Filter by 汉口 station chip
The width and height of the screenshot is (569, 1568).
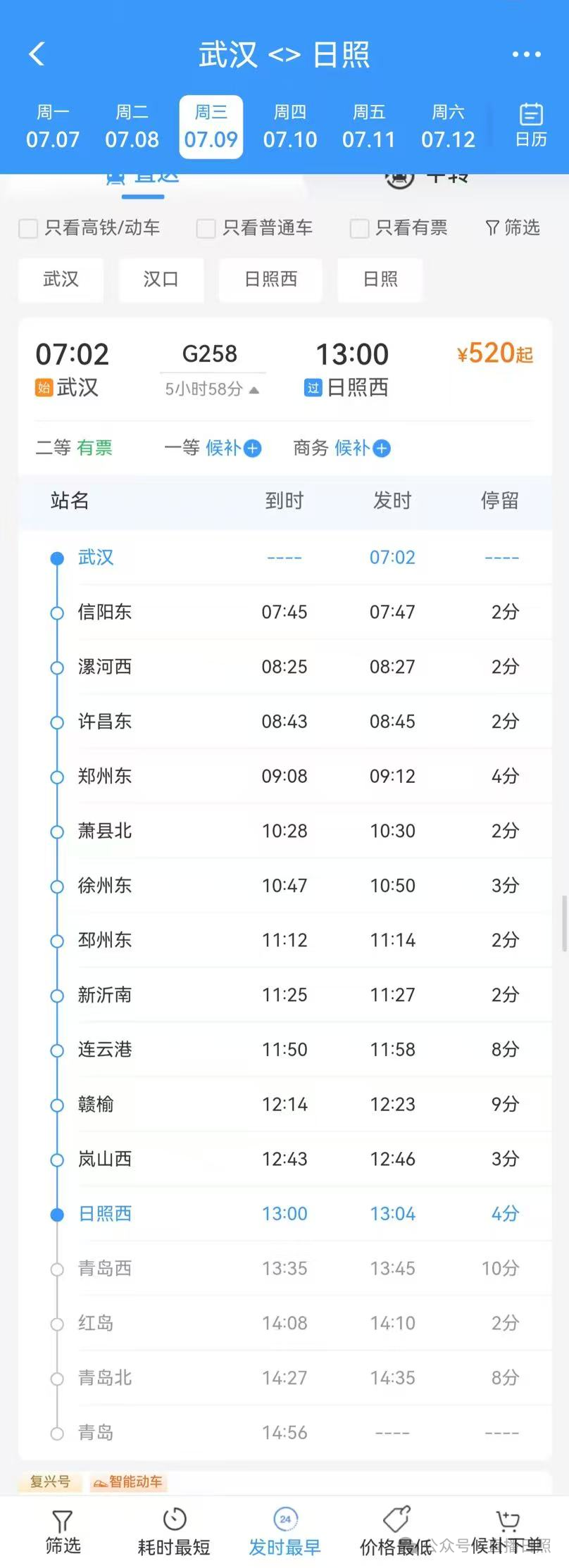(x=161, y=280)
